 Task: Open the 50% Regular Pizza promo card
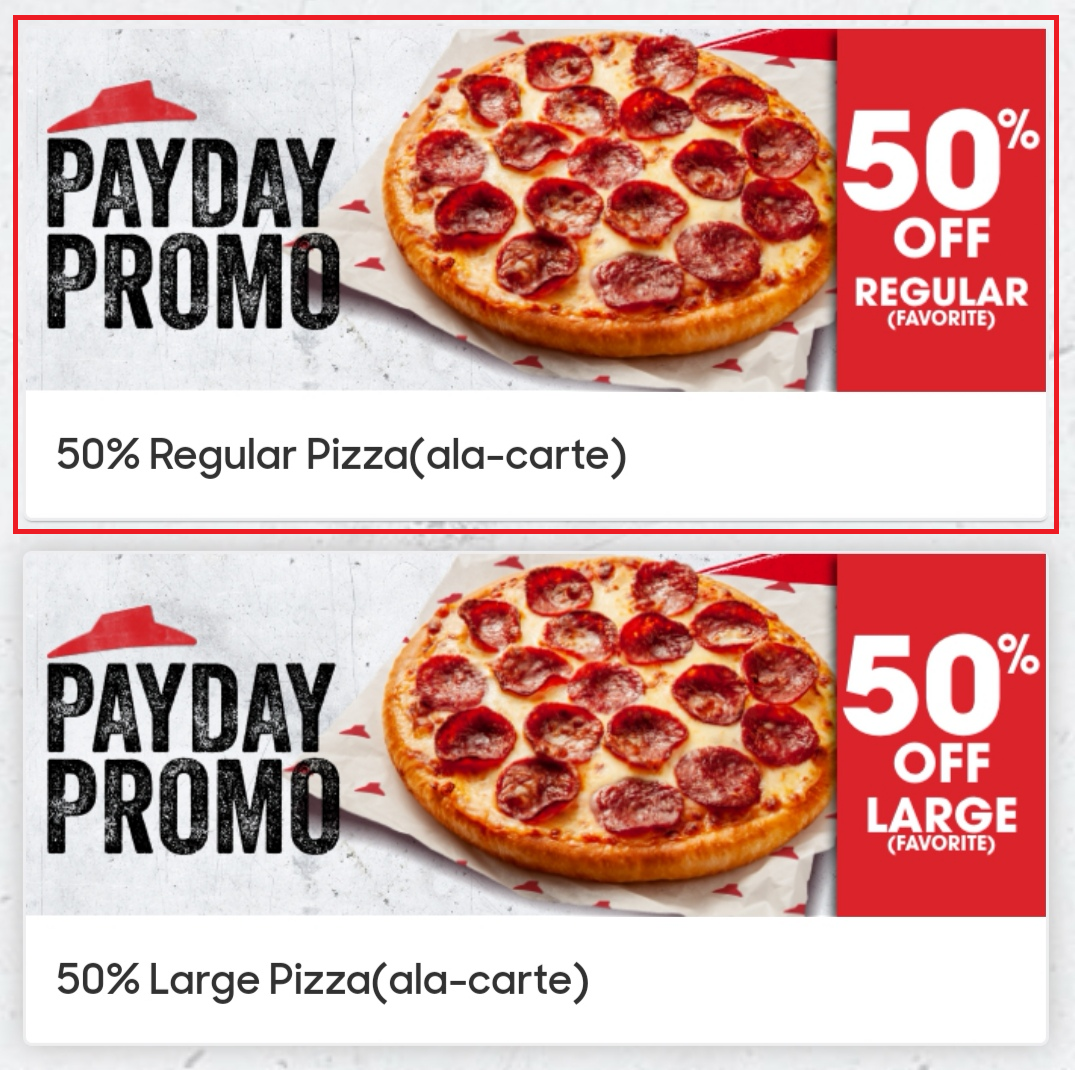point(536,273)
